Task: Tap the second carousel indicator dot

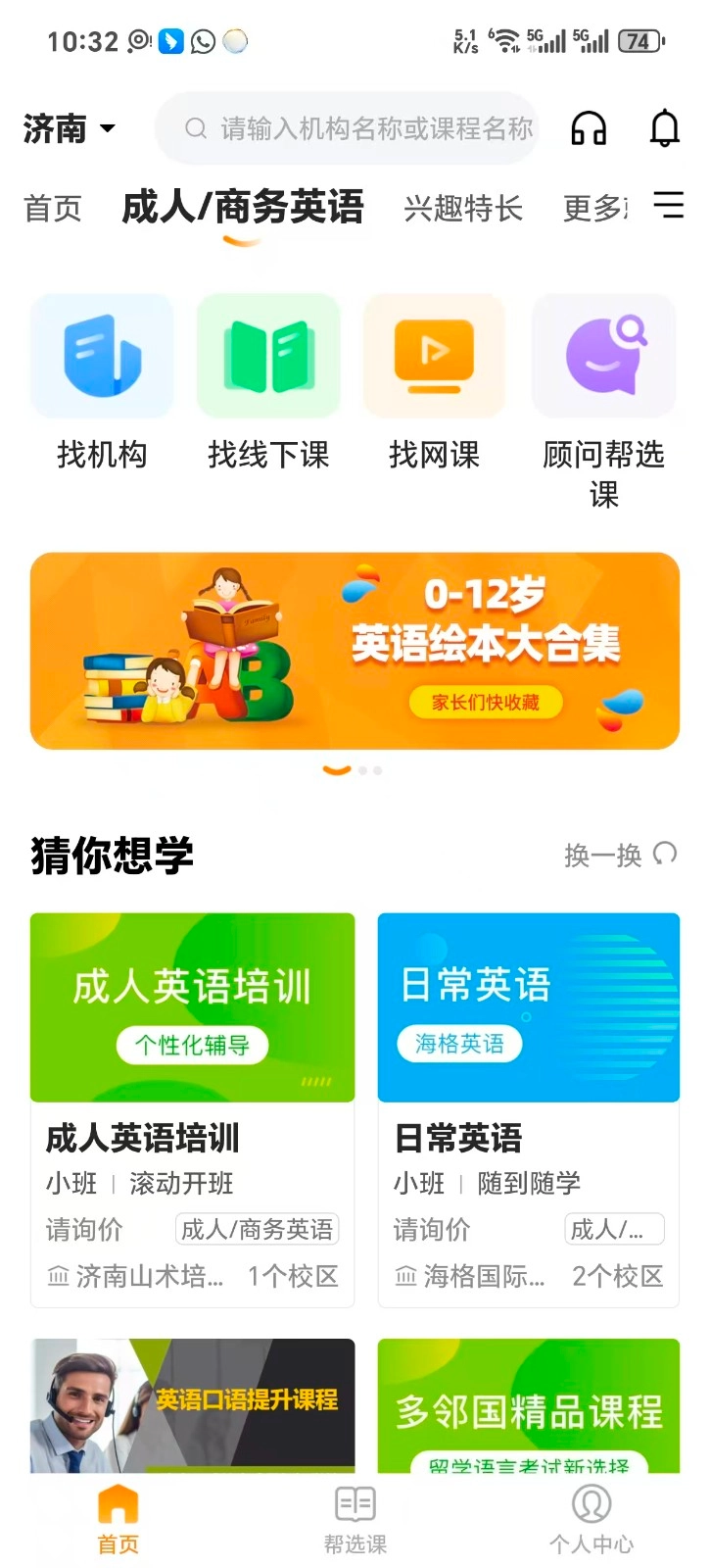Action: click(362, 770)
